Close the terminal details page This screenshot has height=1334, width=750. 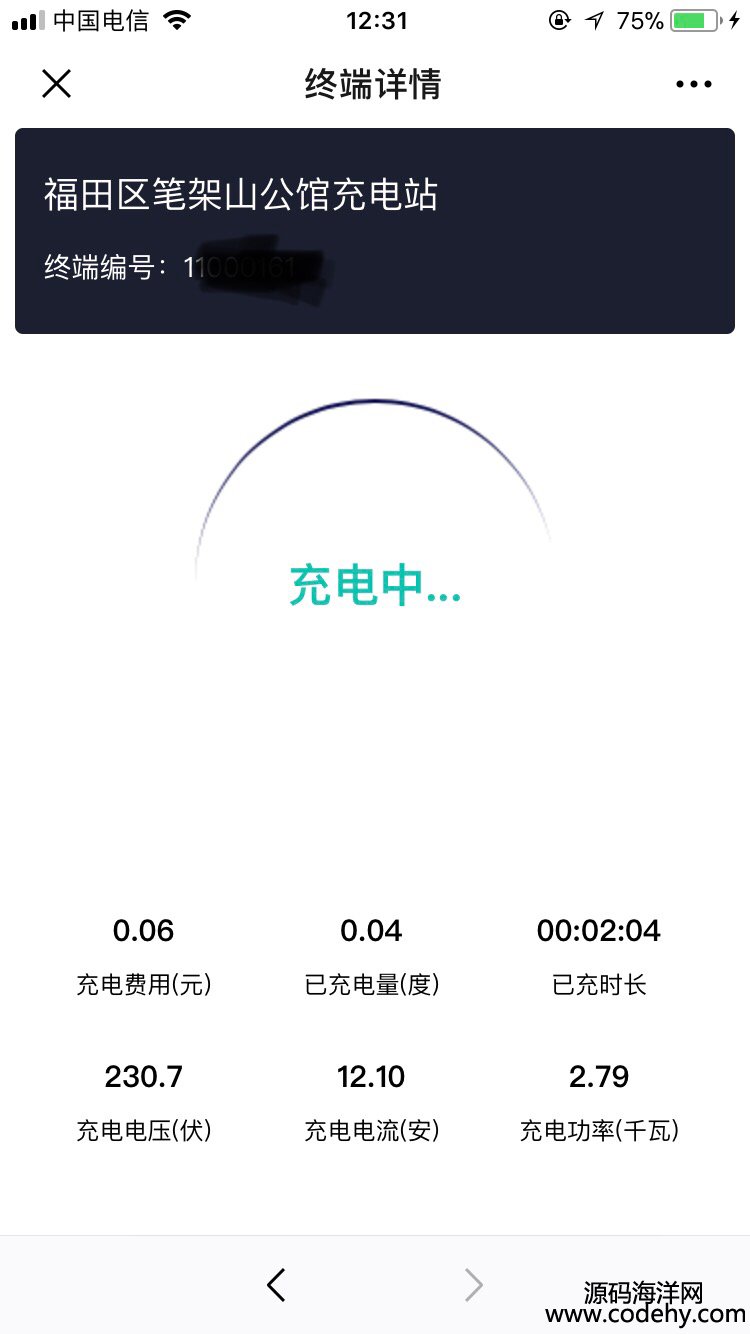[57, 84]
